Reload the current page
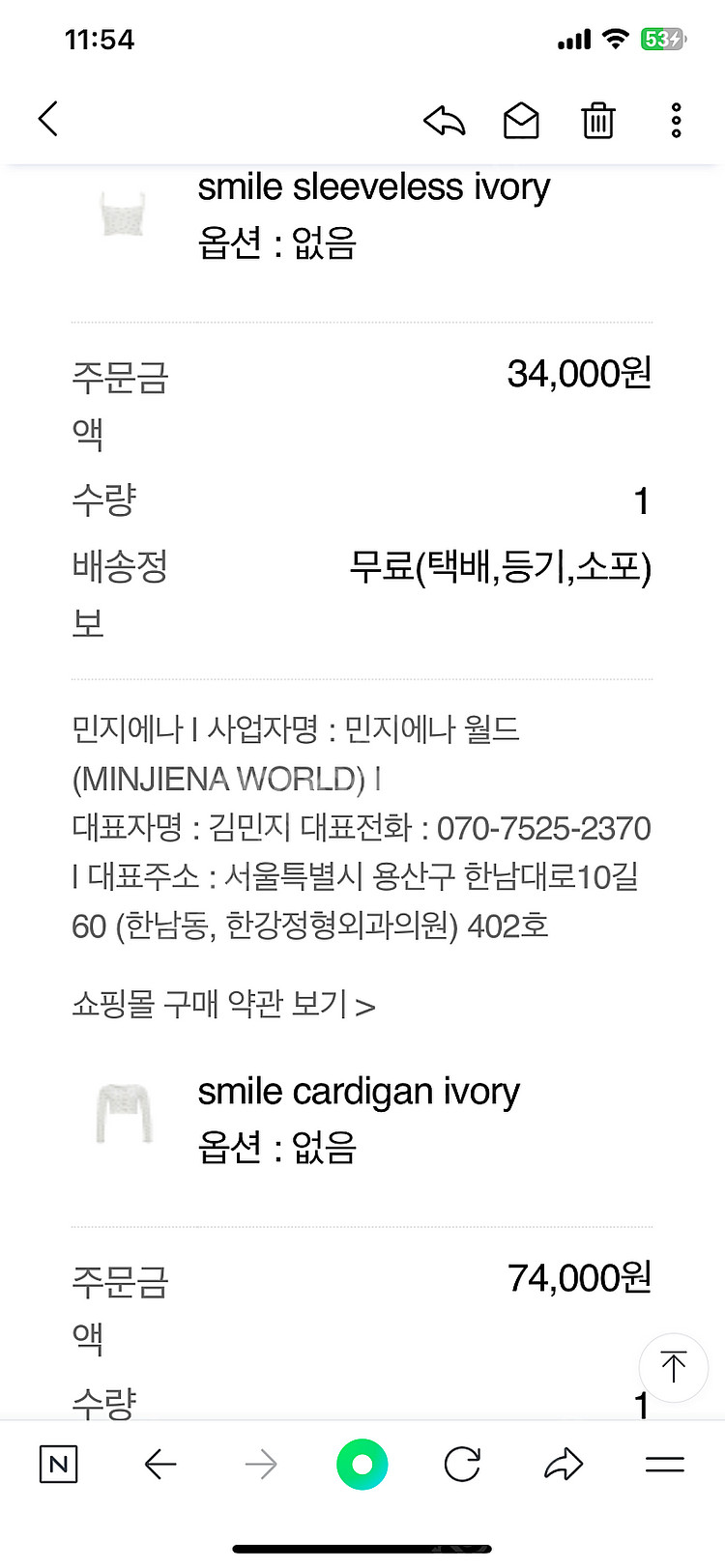Image resolution: width=725 pixels, height=1568 pixels. 462,1465
